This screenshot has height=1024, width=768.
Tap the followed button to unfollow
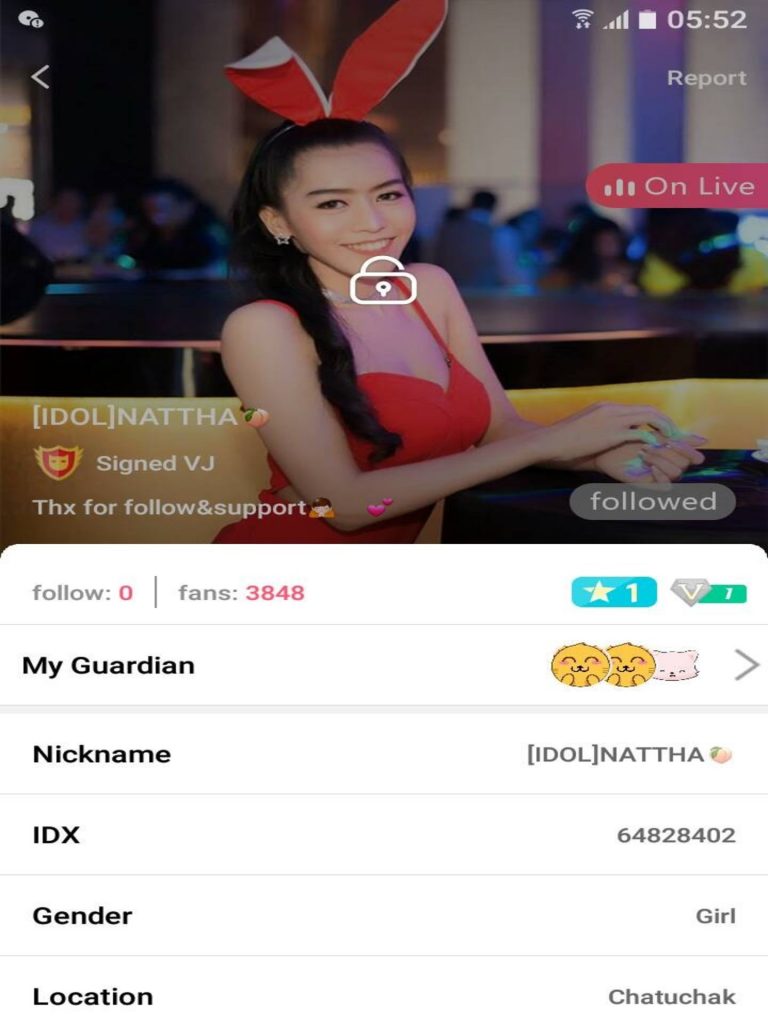coord(652,502)
